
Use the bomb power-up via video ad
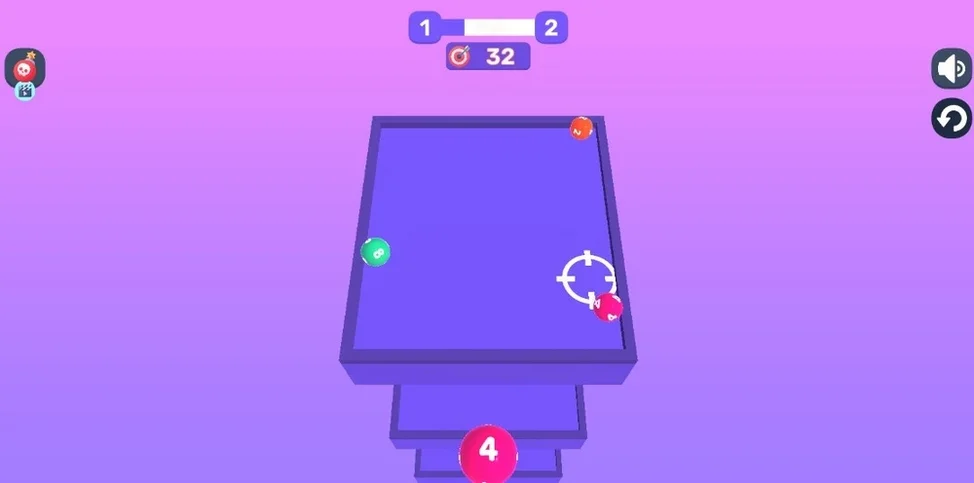25,71
